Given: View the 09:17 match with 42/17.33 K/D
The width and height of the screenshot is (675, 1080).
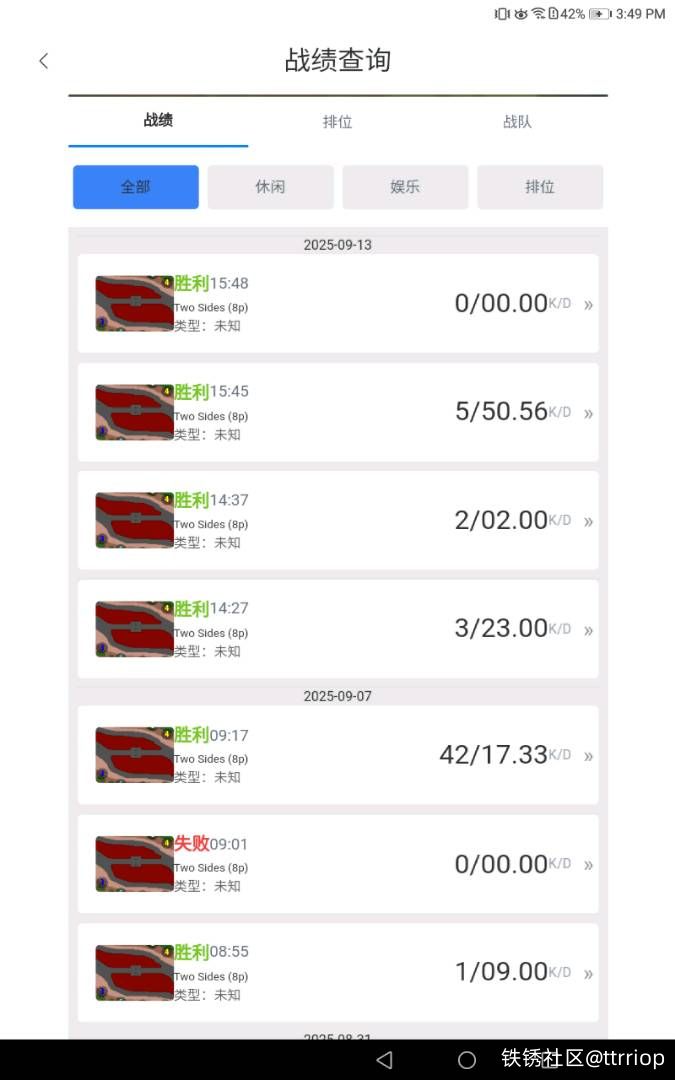Looking at the screenshot, I should pos(338,755).
